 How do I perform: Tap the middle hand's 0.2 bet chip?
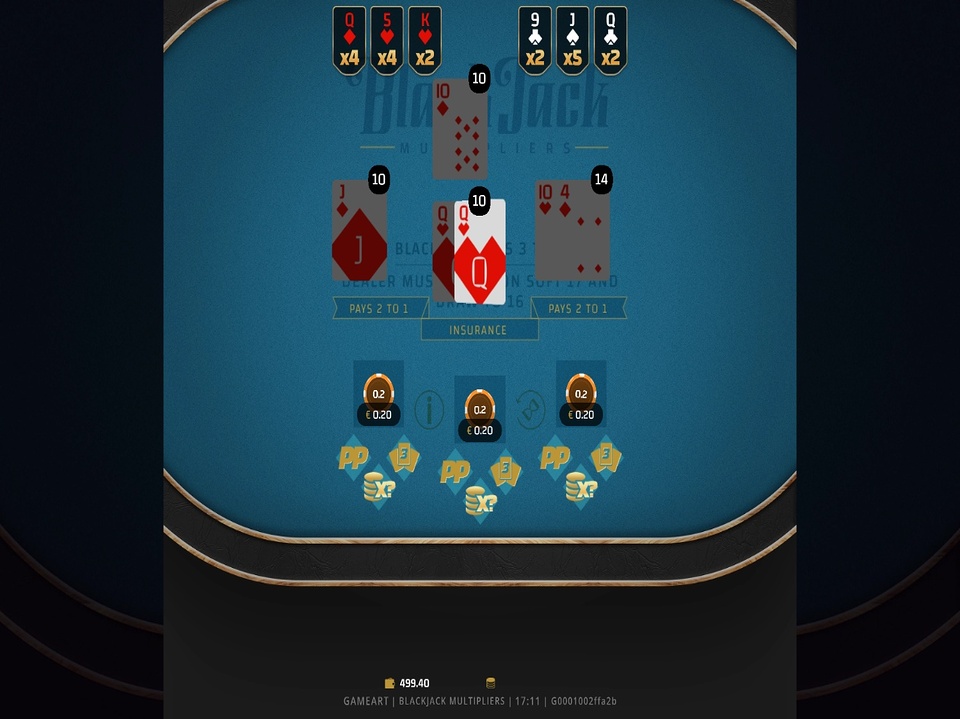click(x=480, y=407)
